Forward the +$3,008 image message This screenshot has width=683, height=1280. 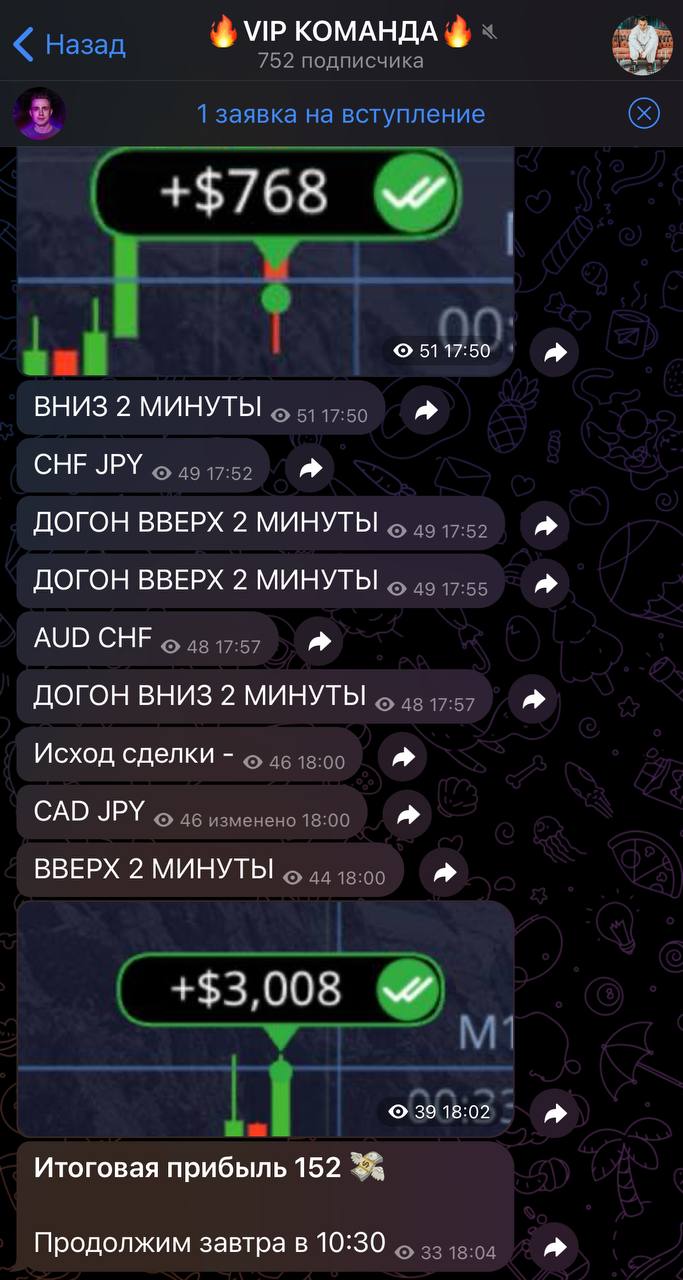(554, 1113)
